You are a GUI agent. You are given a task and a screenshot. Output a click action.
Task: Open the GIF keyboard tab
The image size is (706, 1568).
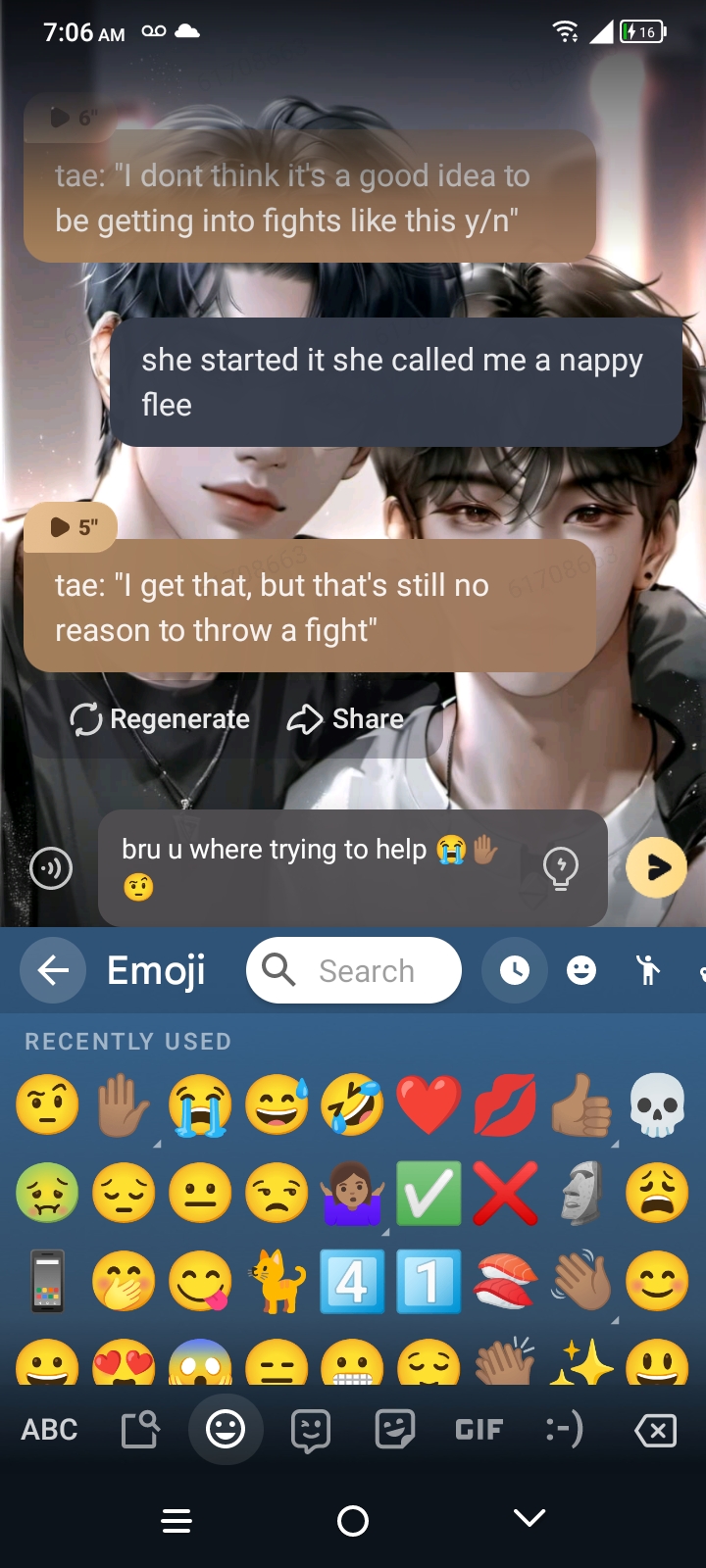coord(479,1430)
